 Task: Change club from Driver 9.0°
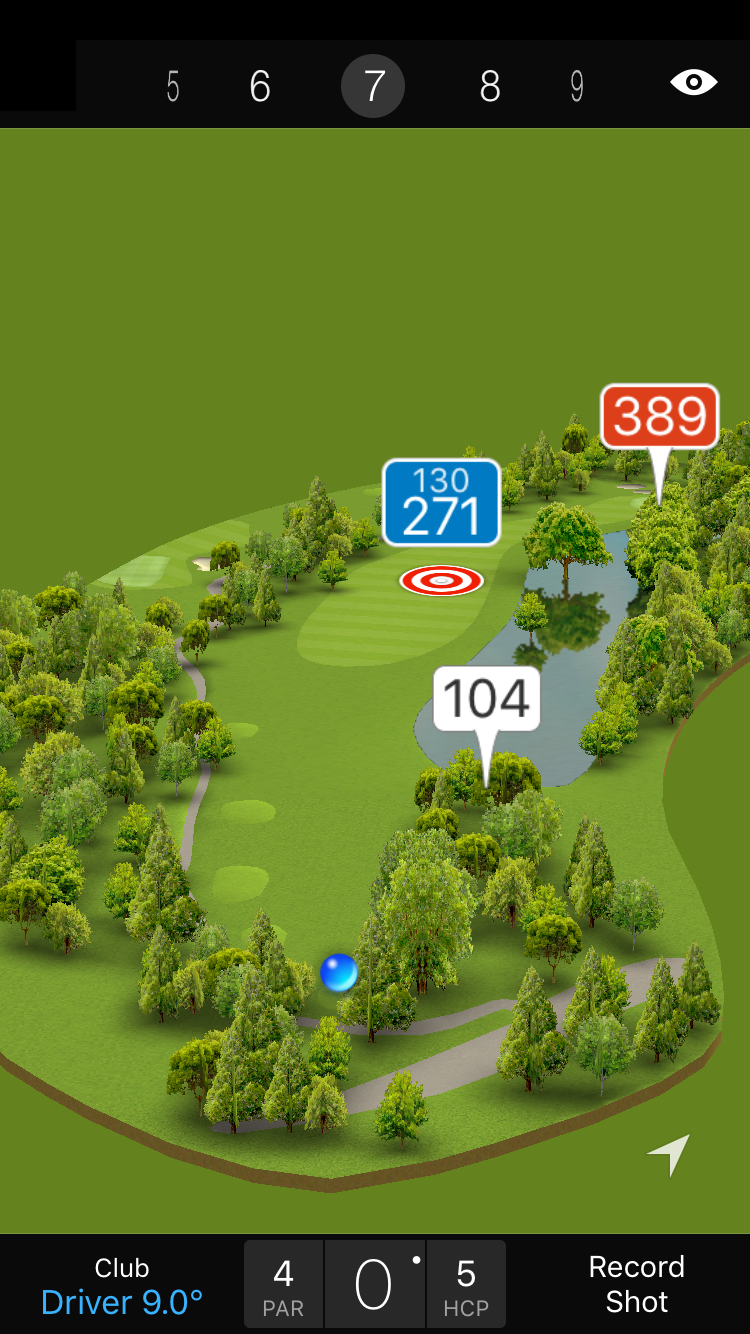pyautogui.click(x=122, y=1286)
